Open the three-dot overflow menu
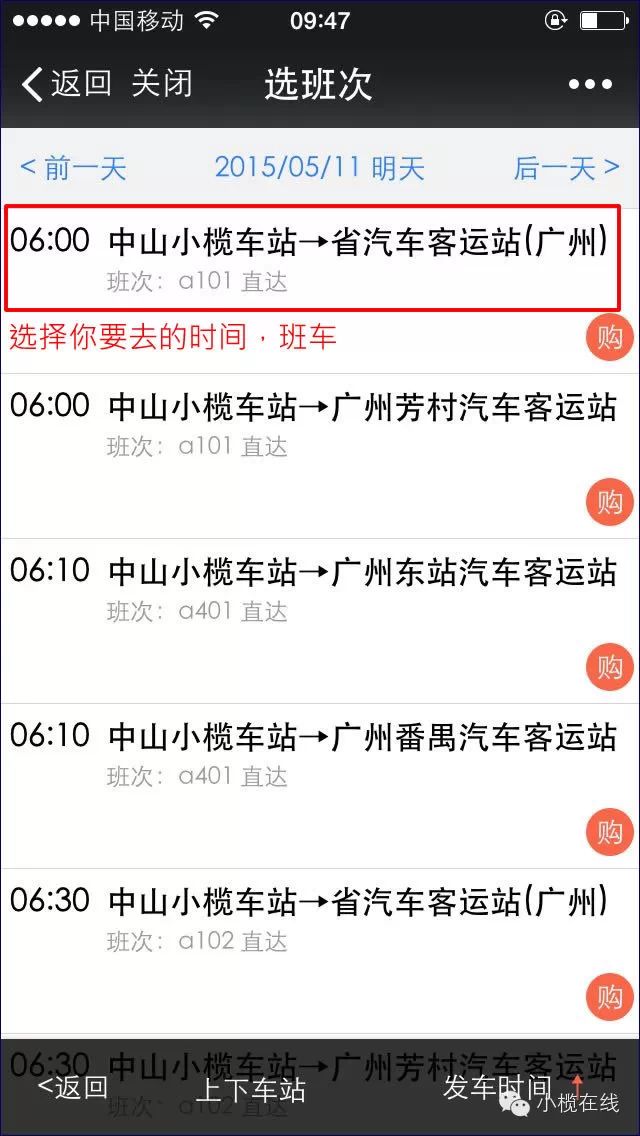 tap(590, 85)
